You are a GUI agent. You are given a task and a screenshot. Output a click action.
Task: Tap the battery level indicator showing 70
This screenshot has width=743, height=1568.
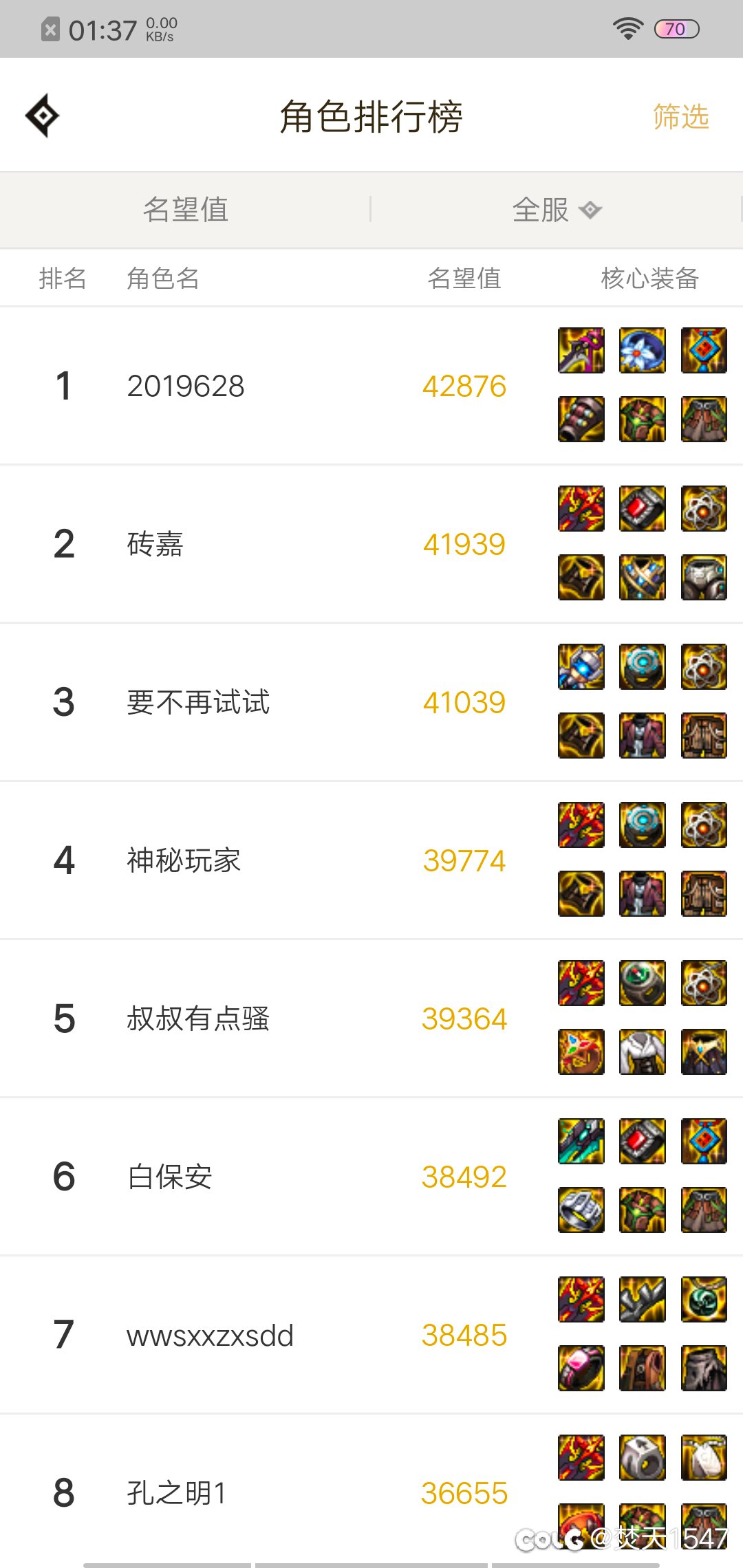[x=676, y=28]
